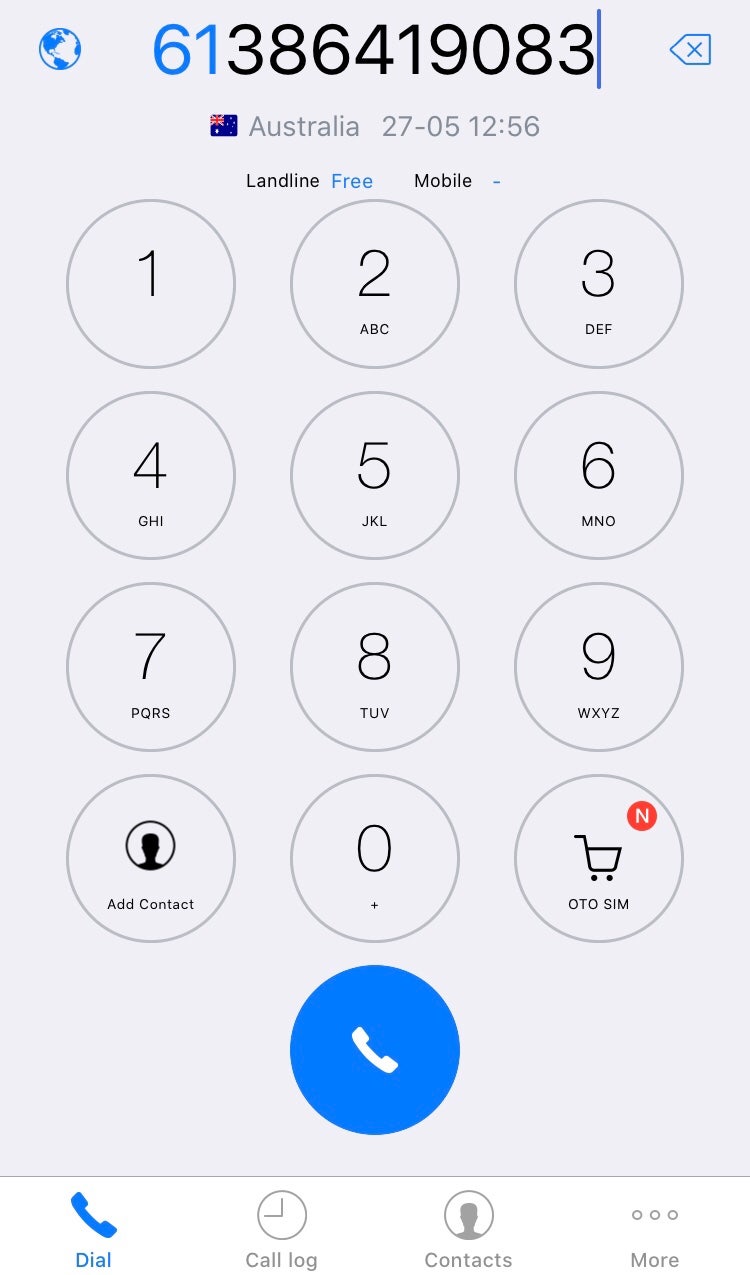
Task: Open Call log via the clock icon
Action: [x=281, y=1214]
